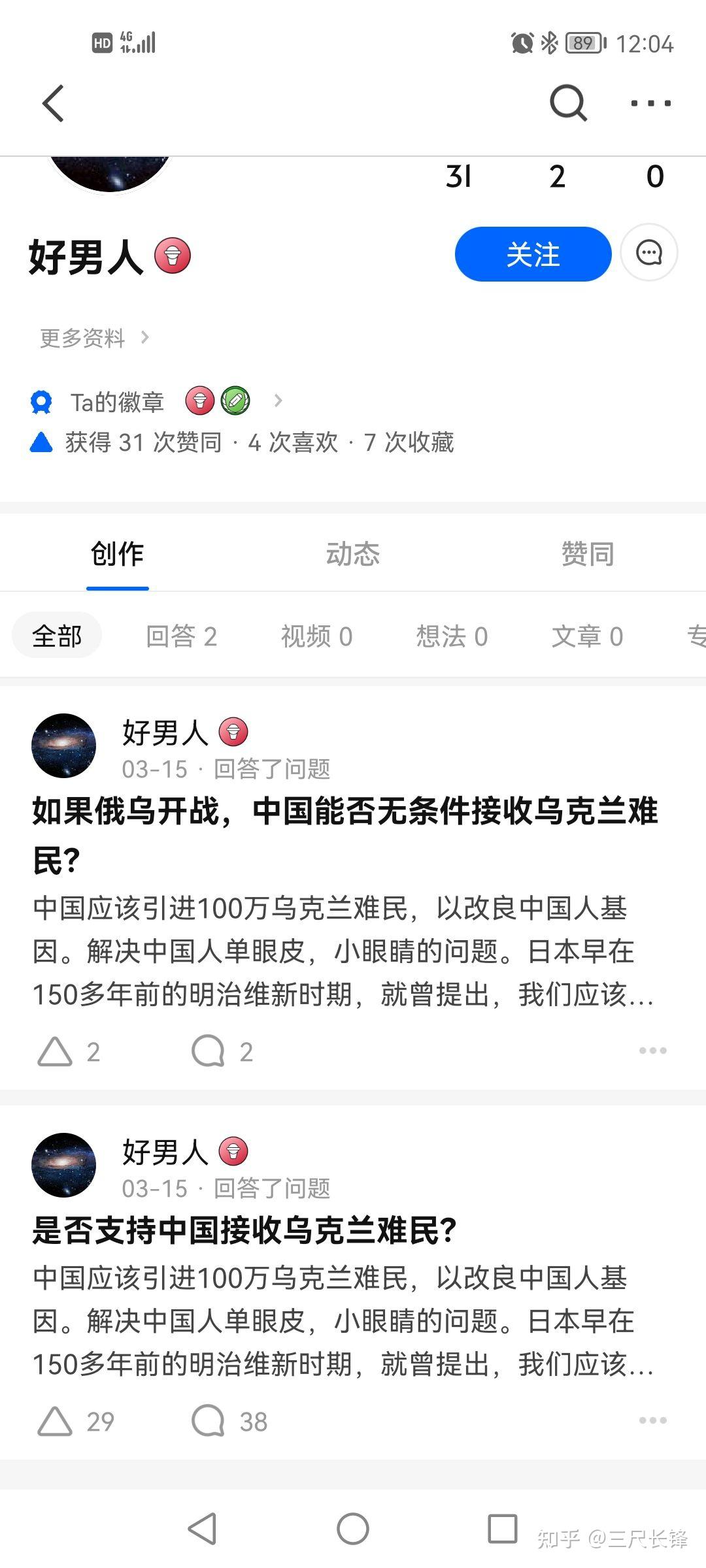The width and height of the screenshot is (706, 1568).
Task: Open search from the top bar
Action: pyautogui.click(x=567, y=103)
